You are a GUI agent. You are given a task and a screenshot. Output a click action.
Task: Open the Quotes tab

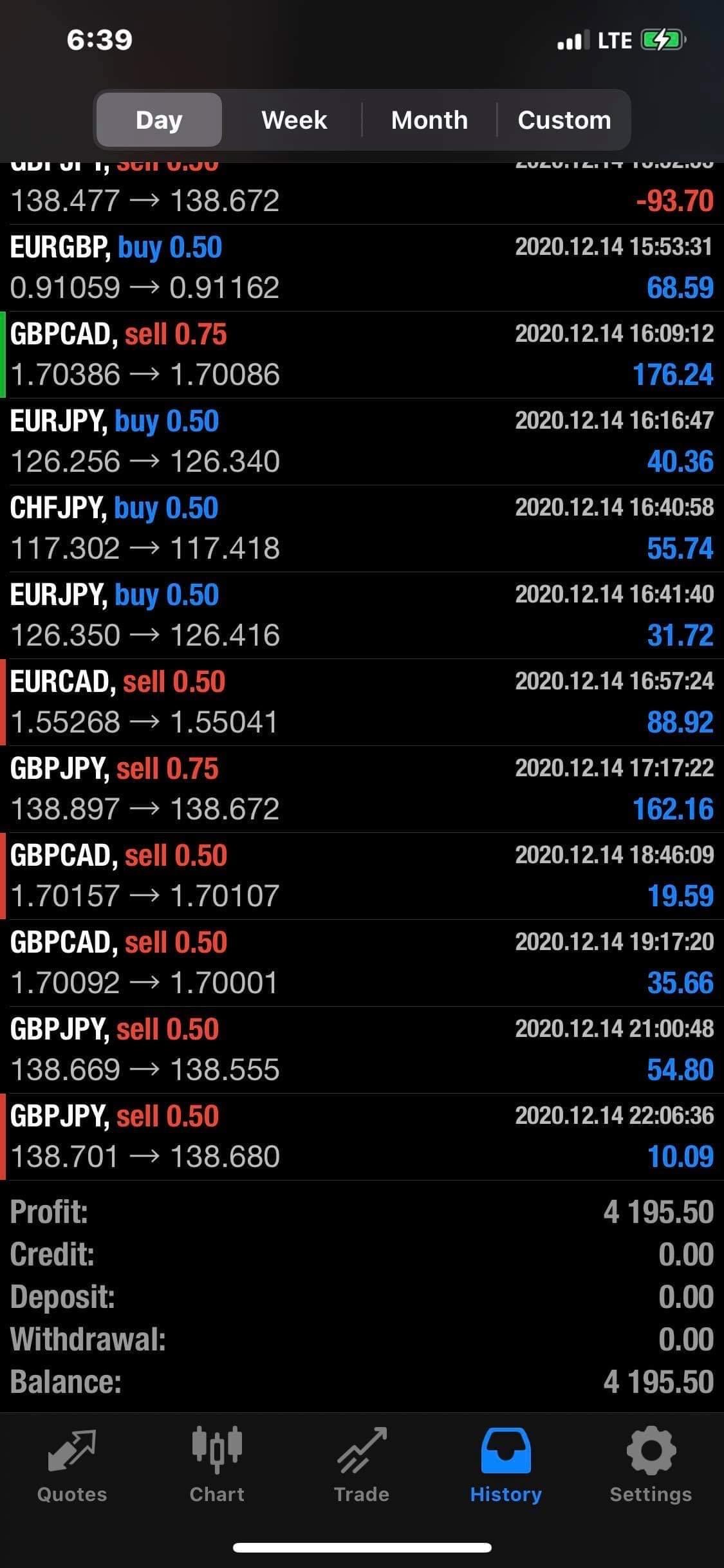click(x=72, y=1460)
